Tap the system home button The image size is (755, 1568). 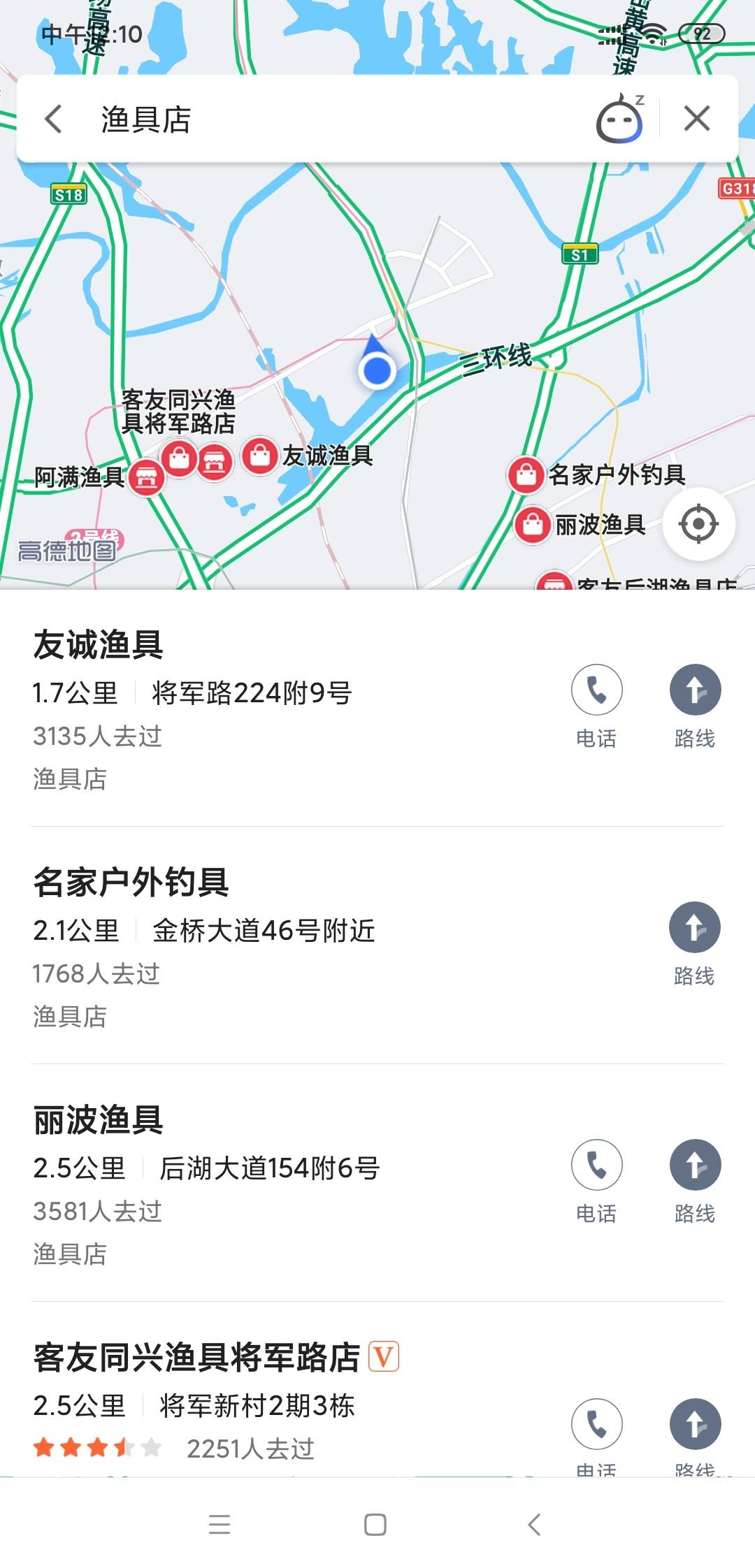point(375,1525)
